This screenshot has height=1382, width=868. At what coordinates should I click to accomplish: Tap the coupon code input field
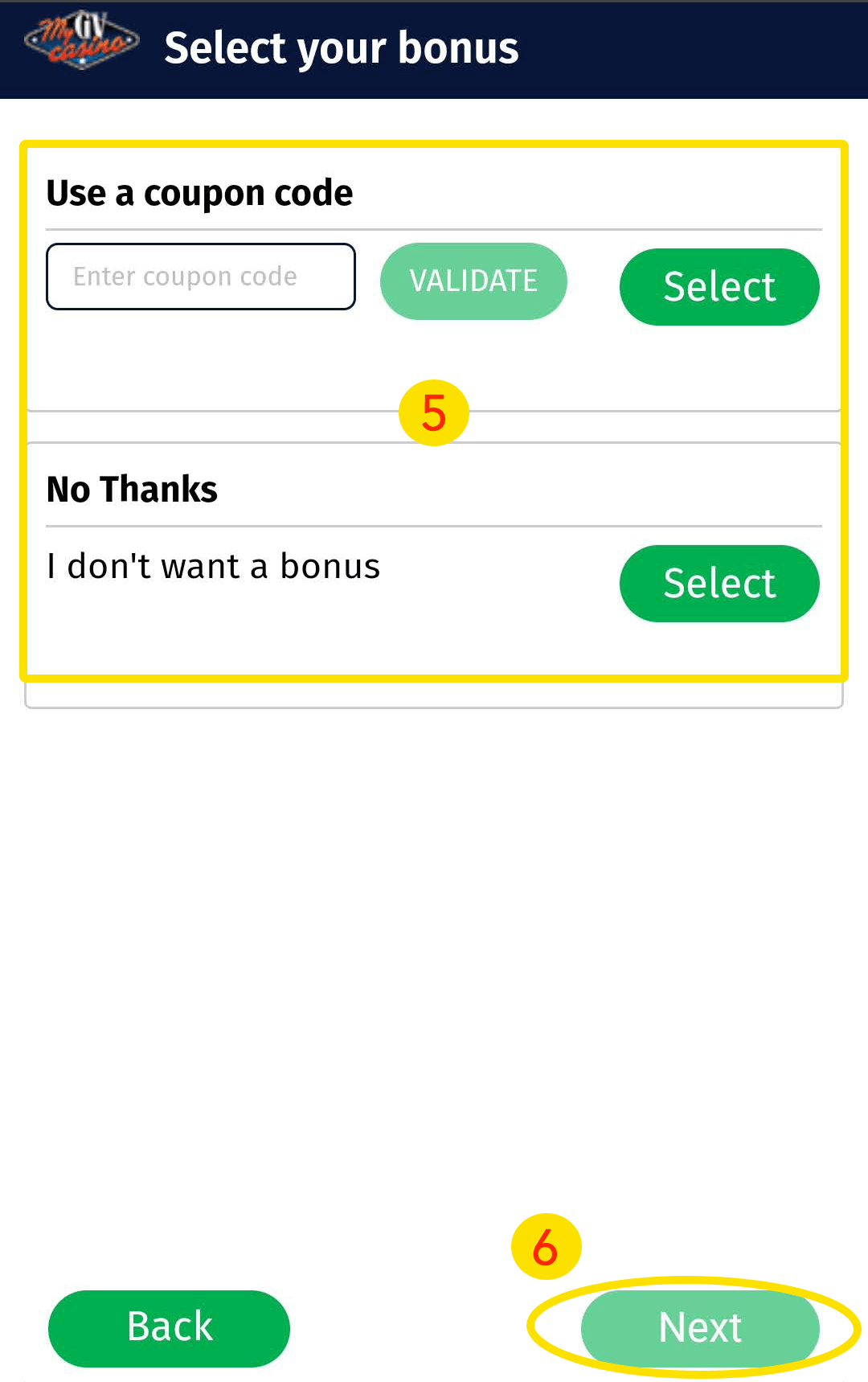click(200, 277)
